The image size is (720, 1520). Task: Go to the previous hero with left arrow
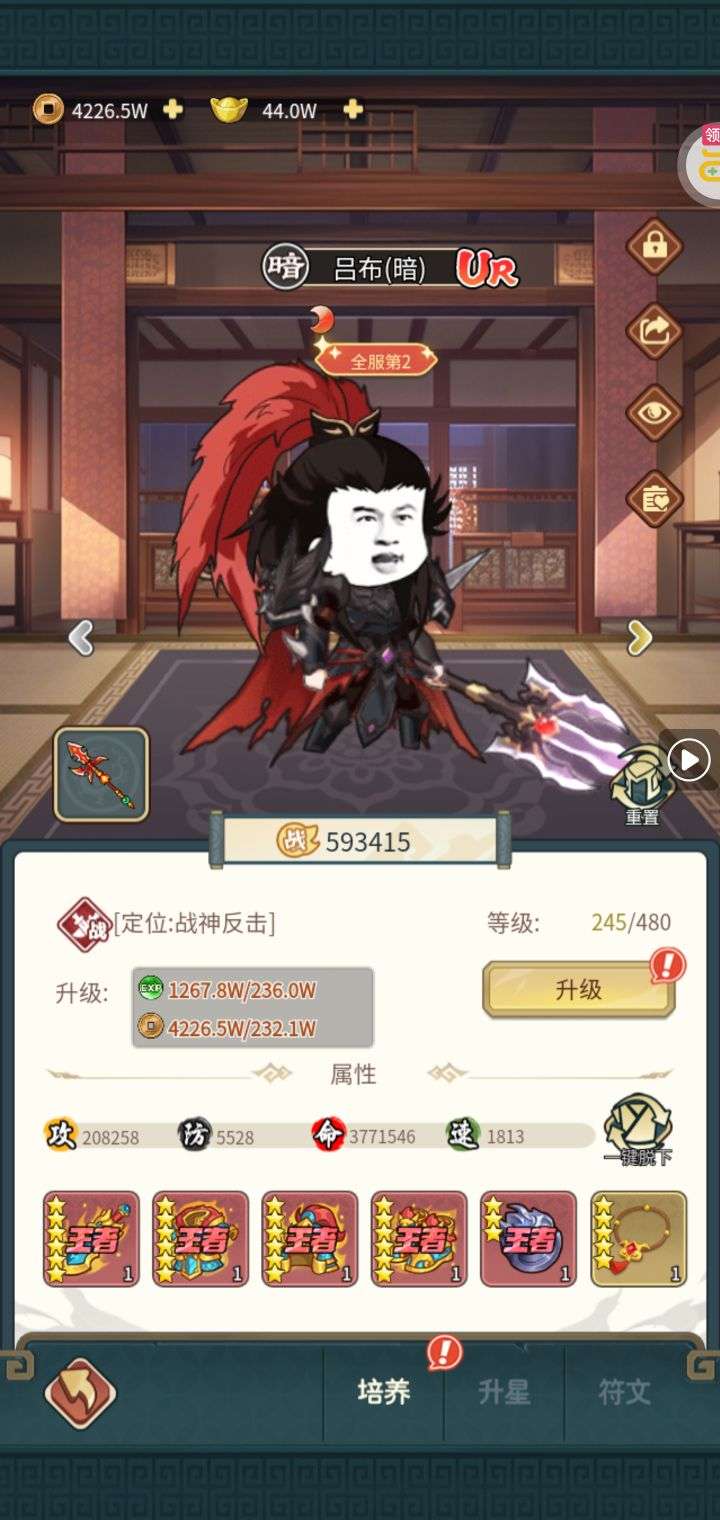[81, 637]
